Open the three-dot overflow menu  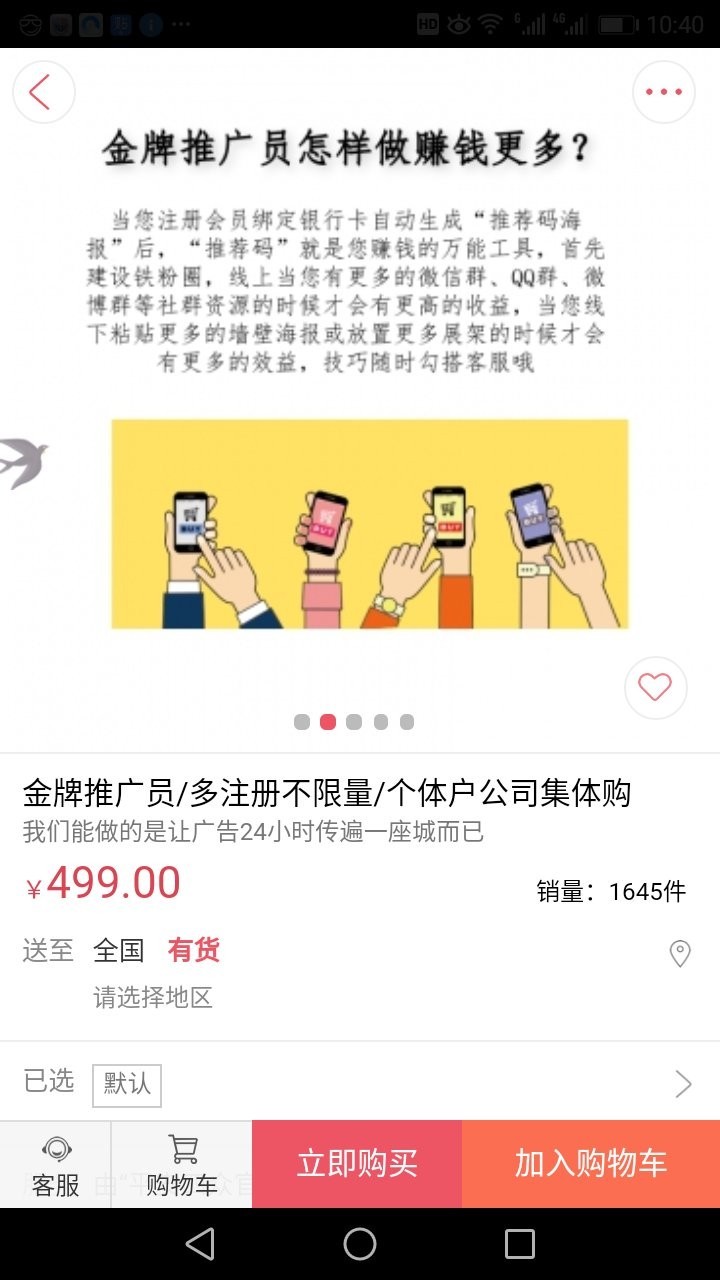[663, 92]
